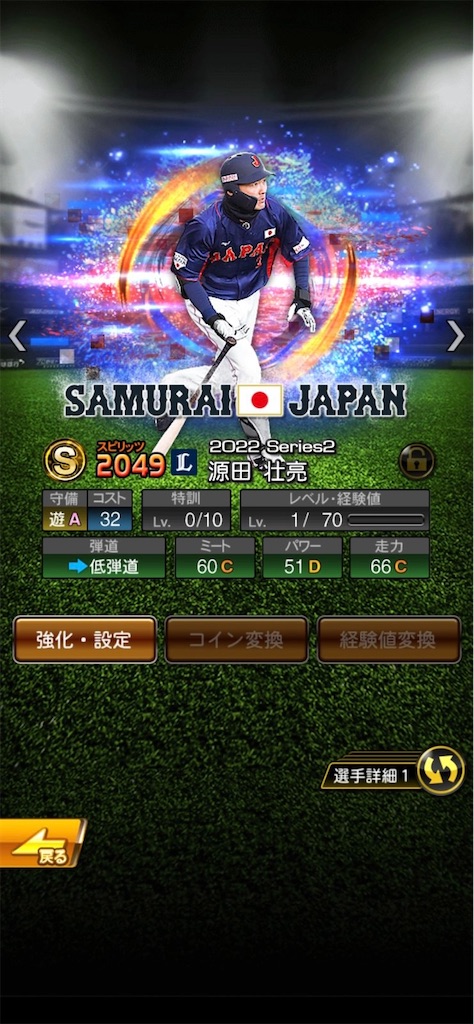Select コイン変換 button
474x1024 pixels.
[236, 639]
